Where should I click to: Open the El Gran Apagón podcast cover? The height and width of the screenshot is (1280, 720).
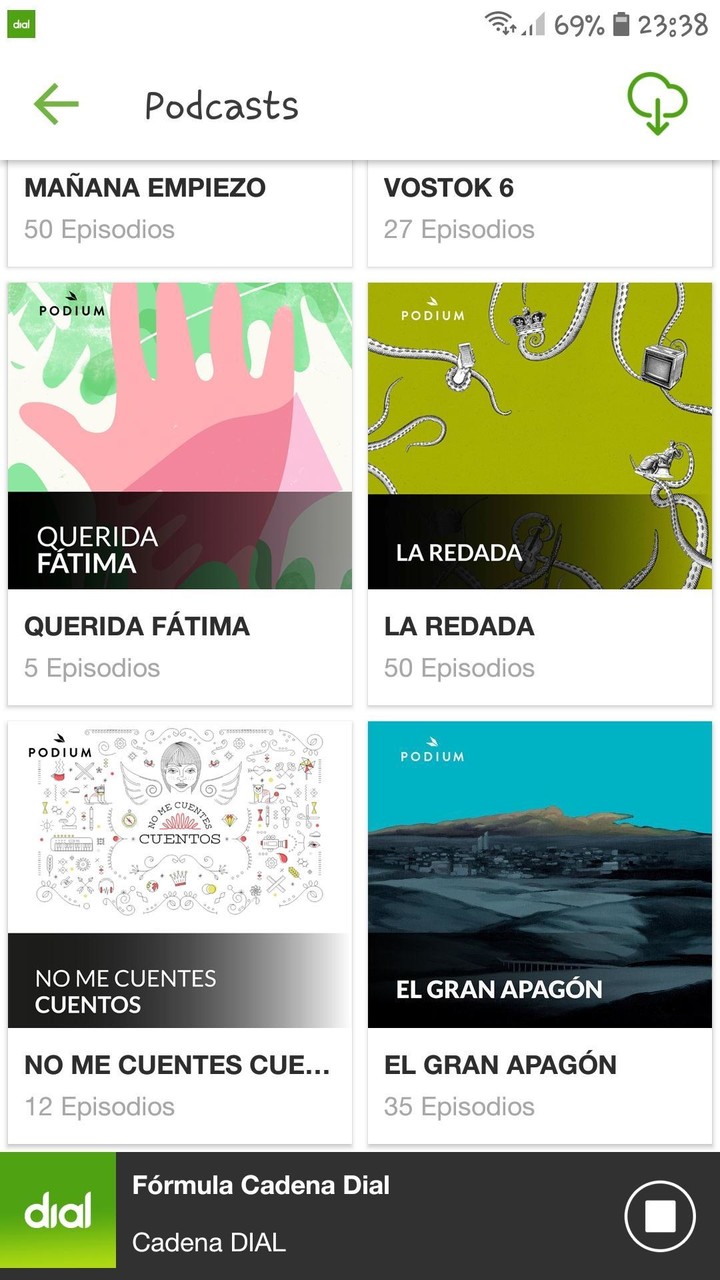point(539,870)
